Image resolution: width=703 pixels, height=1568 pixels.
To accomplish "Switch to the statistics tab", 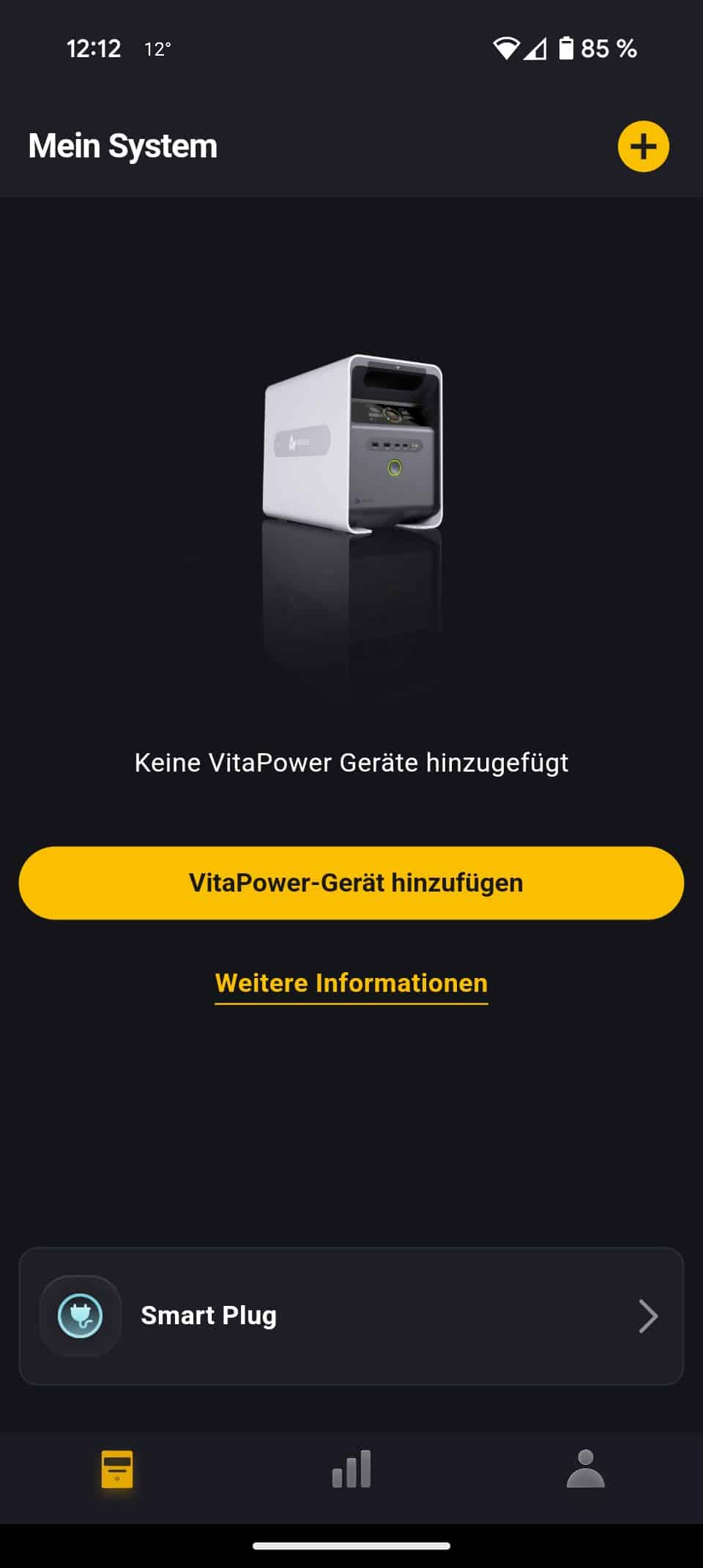I will pos(351,1468).
